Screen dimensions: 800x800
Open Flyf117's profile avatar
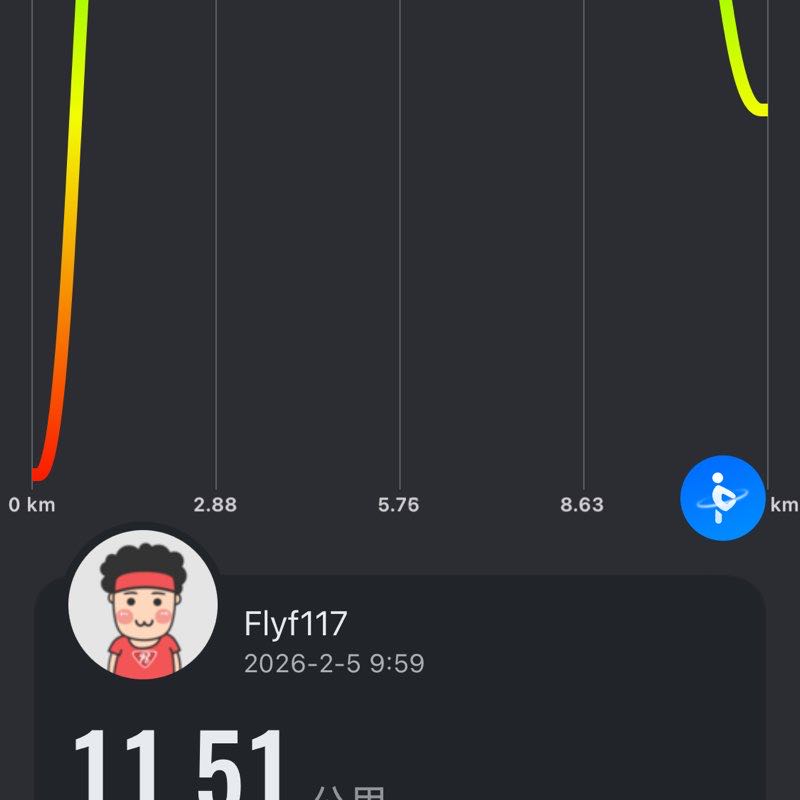coord(143,605)
